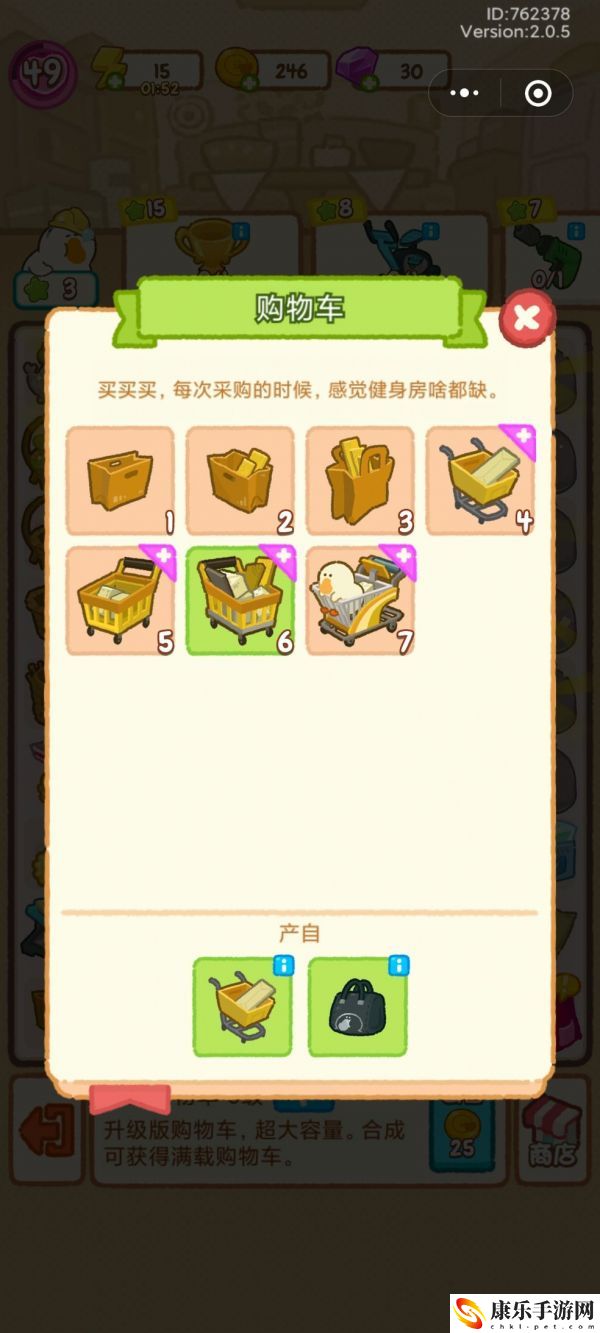The width and height of the screenshot is (600, 1333).
Task: Open the mini program more options menu
Action: click(x=465, y=93)
